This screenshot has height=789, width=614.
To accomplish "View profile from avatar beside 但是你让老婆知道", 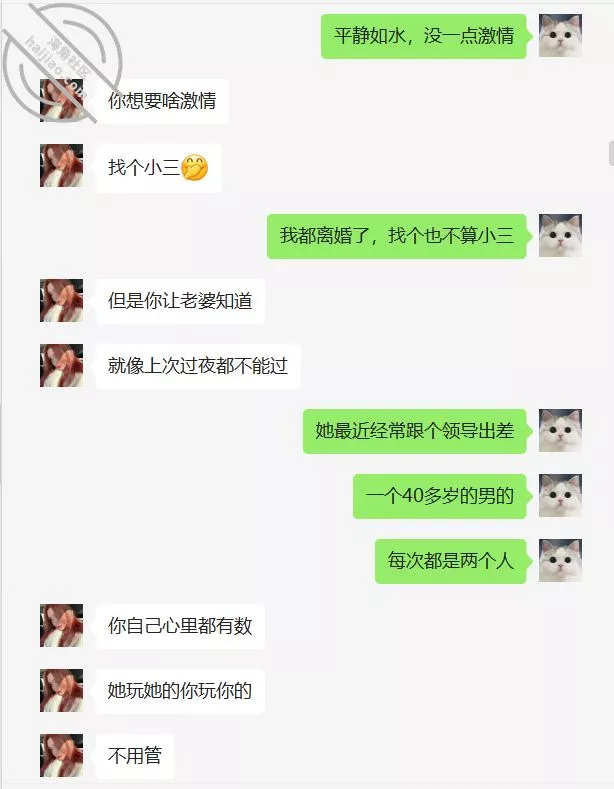I will [x=61, y=301].
